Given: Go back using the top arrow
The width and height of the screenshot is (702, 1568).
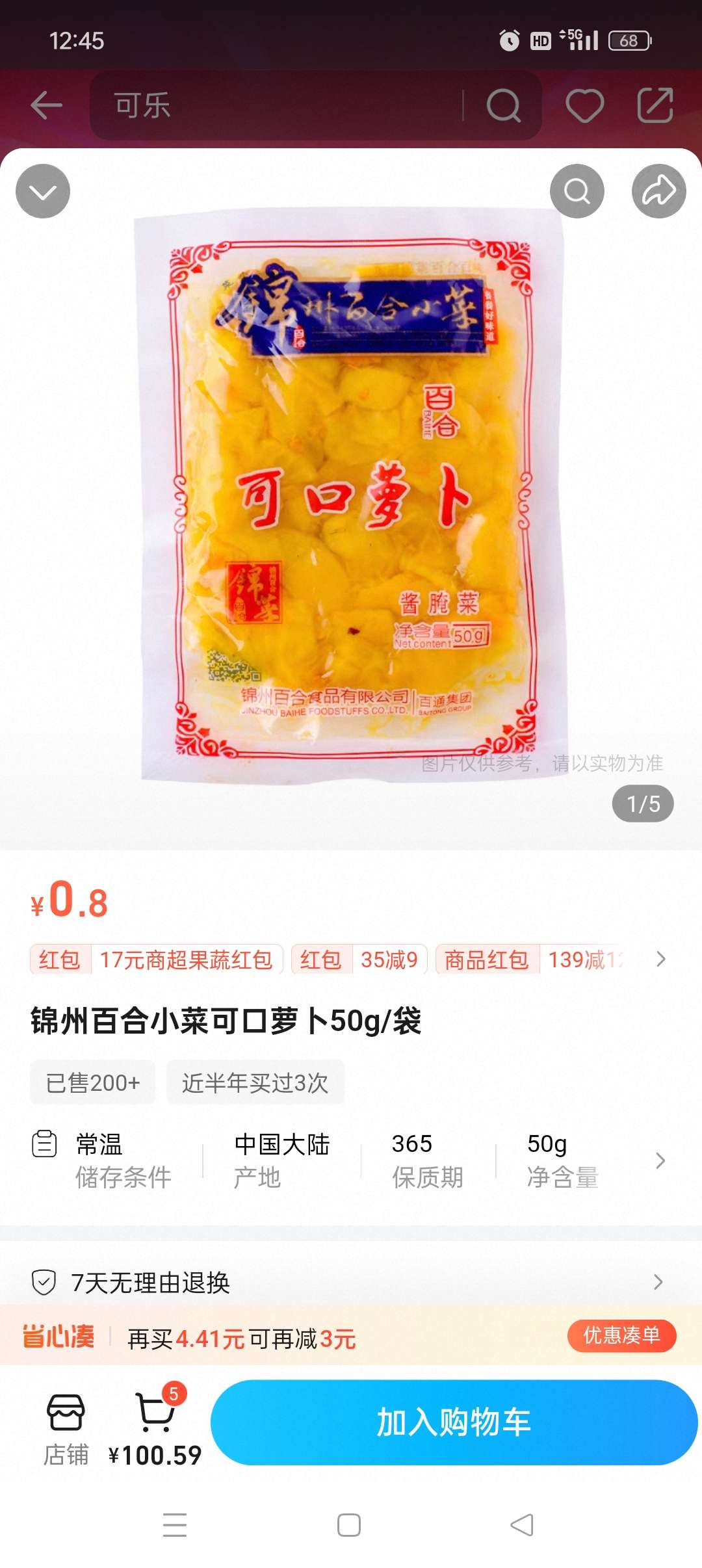Looking at the screenshot, I should point(47,105).
